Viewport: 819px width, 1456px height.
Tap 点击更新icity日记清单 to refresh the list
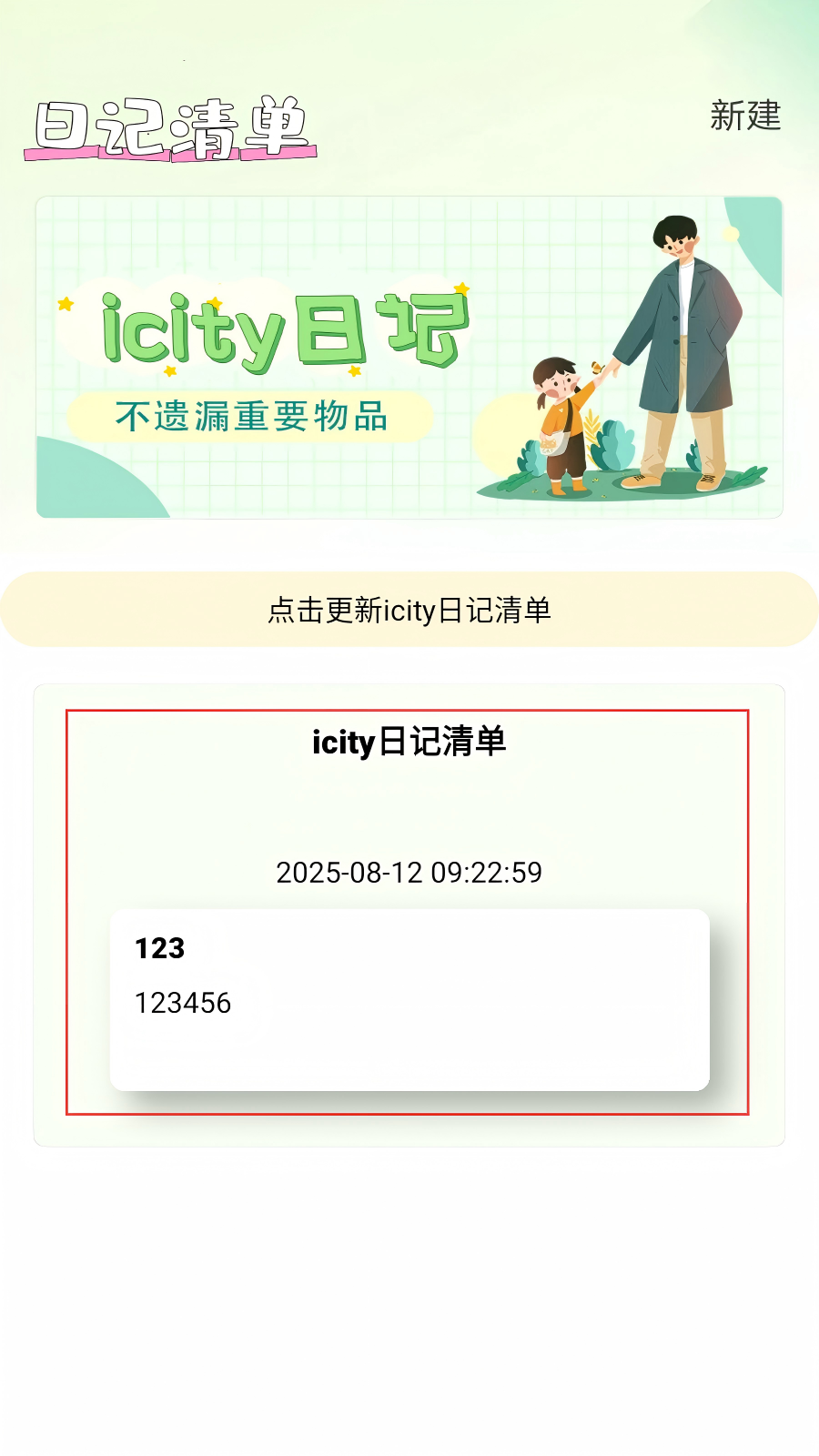(x=409, y=610)
